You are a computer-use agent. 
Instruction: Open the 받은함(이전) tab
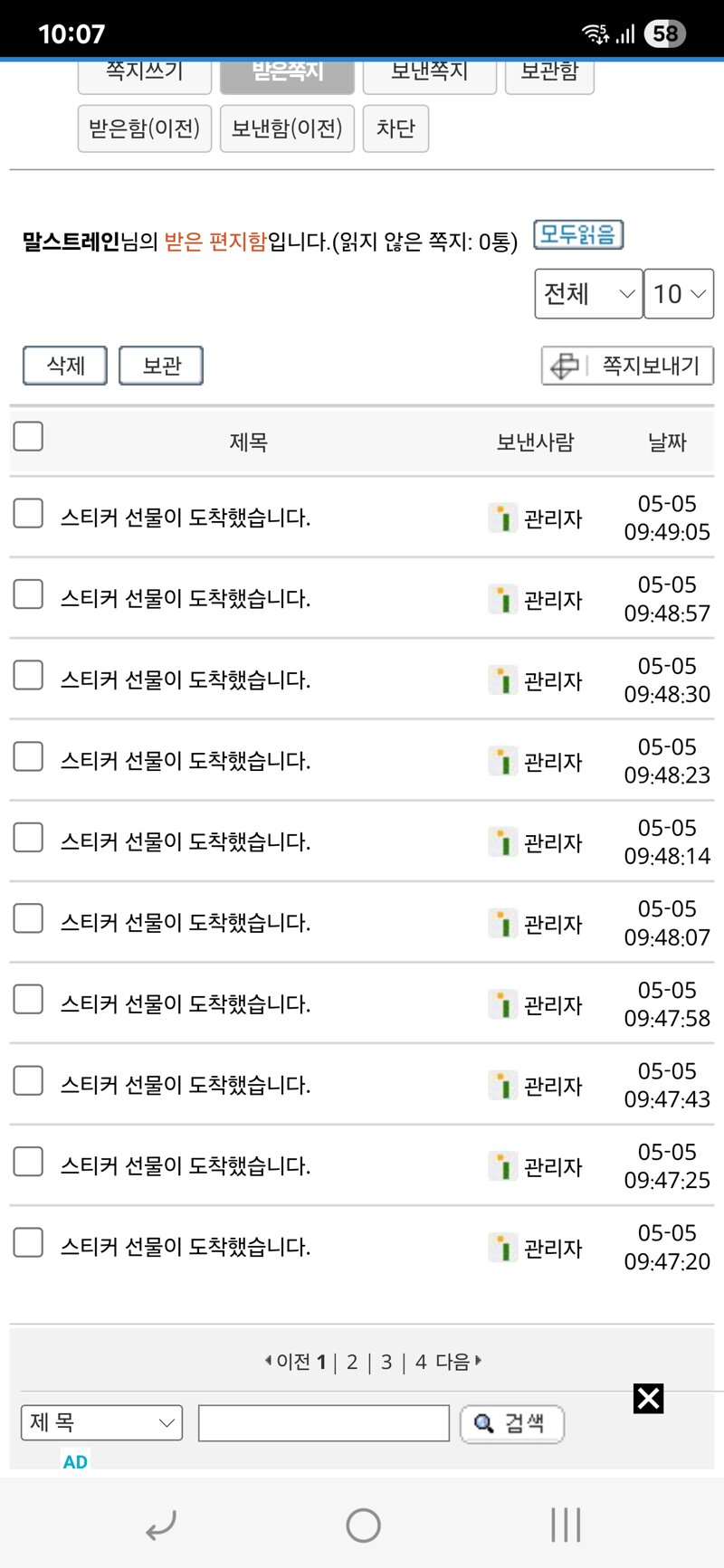(x=145, y=128)
